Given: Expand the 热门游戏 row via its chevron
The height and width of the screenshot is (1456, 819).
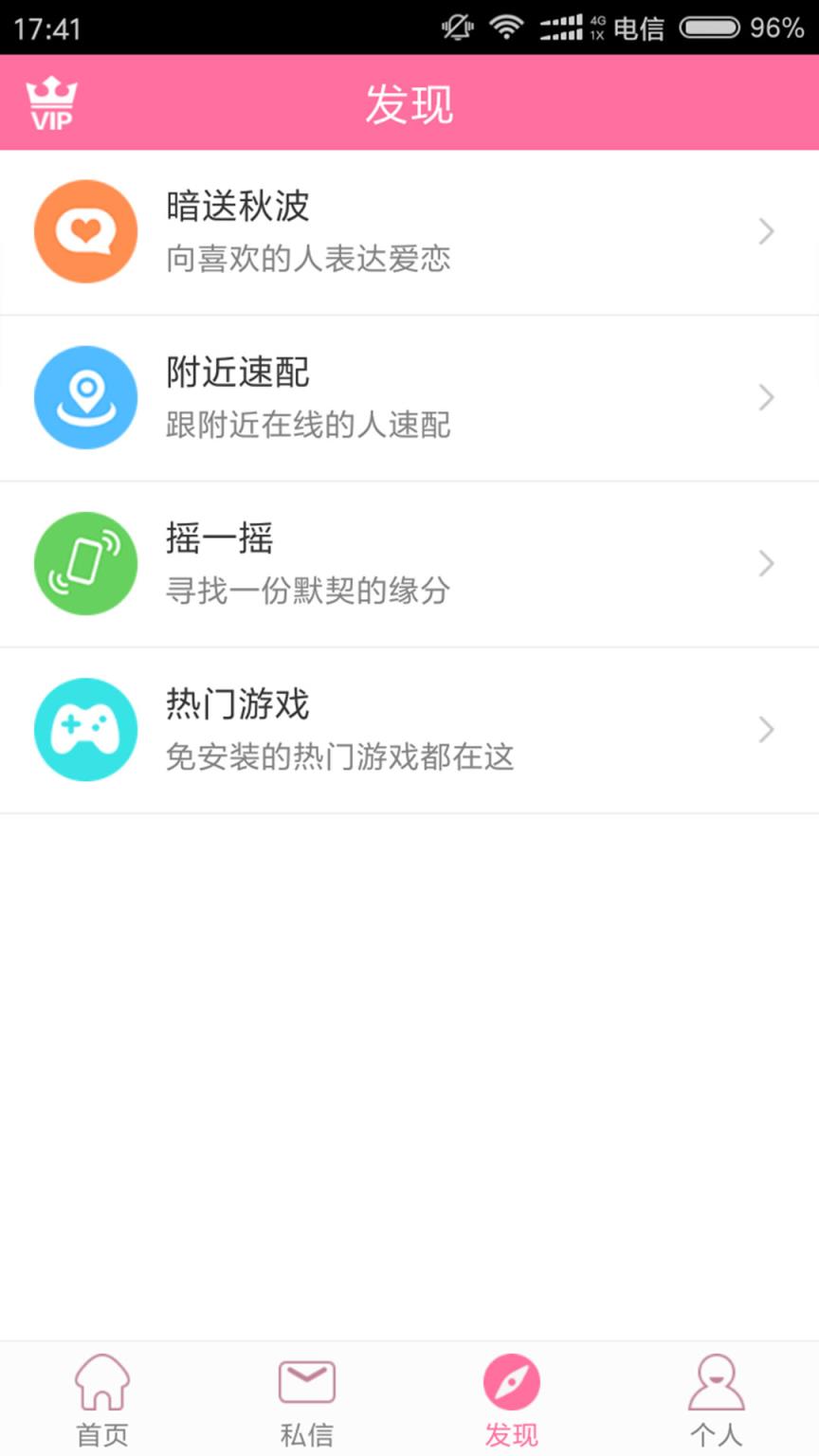Looking at the screenshot, I should 768,729.
